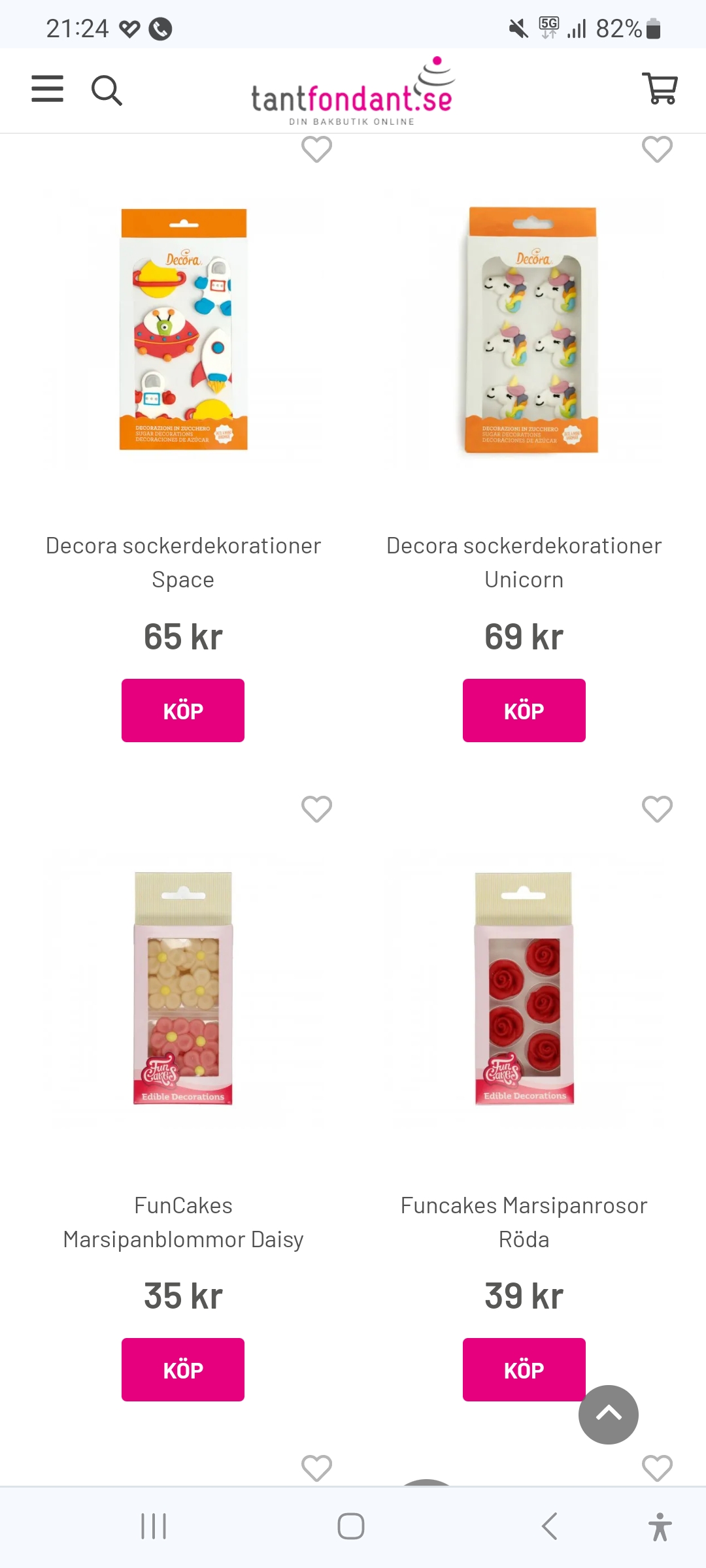The width and height of the screenshot is (706, 1568).
Task: Go to tantfondant.se homepage via logo
Action: (x=353, y=91)
